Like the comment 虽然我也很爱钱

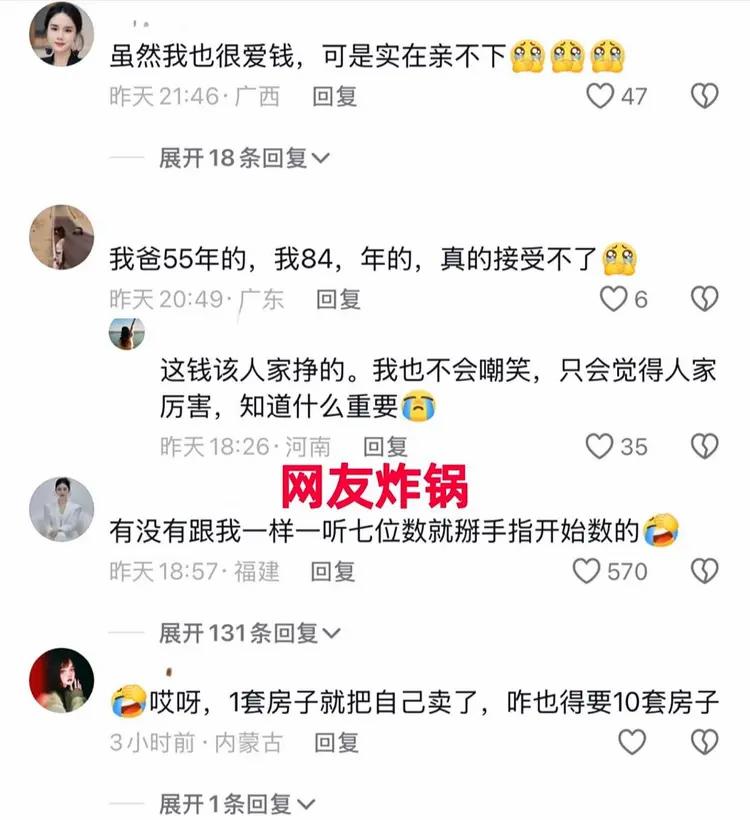point(599,96)
